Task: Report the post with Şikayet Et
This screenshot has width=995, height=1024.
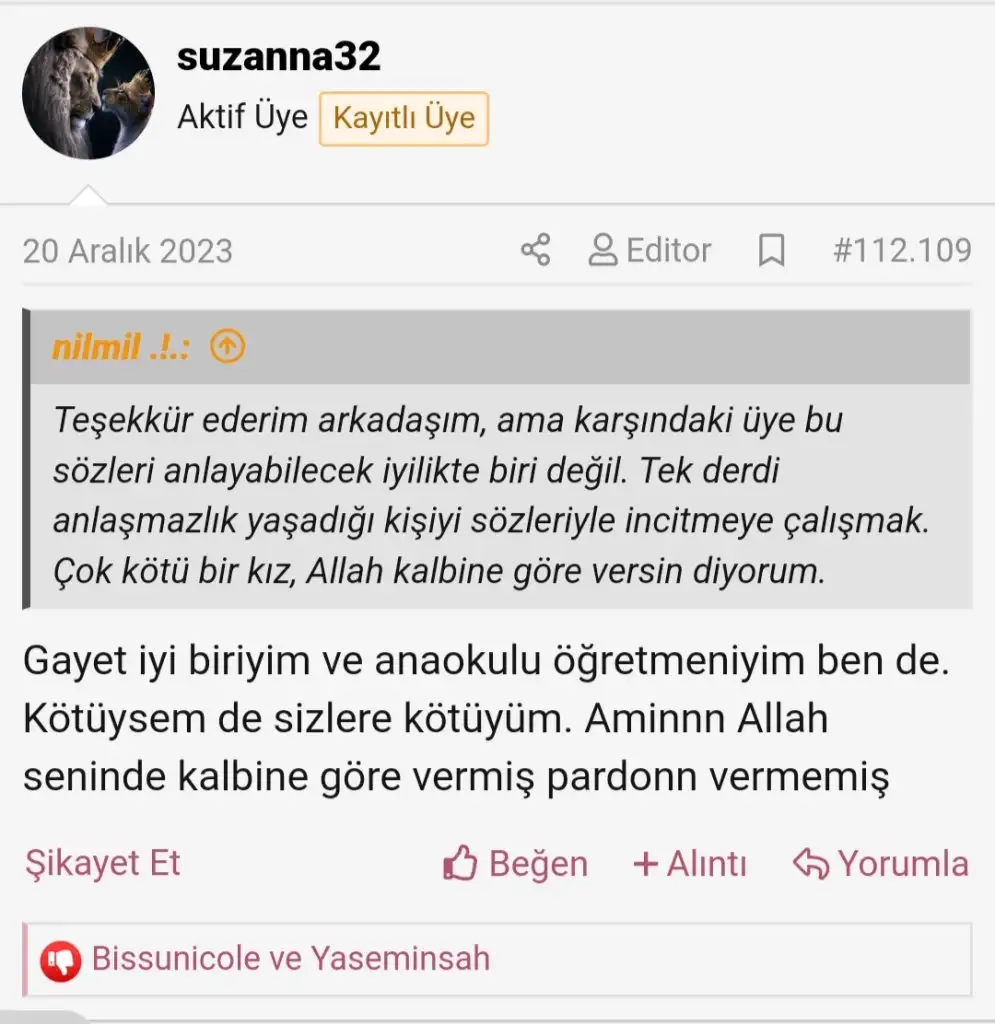Action: click(x=101, y=862)
